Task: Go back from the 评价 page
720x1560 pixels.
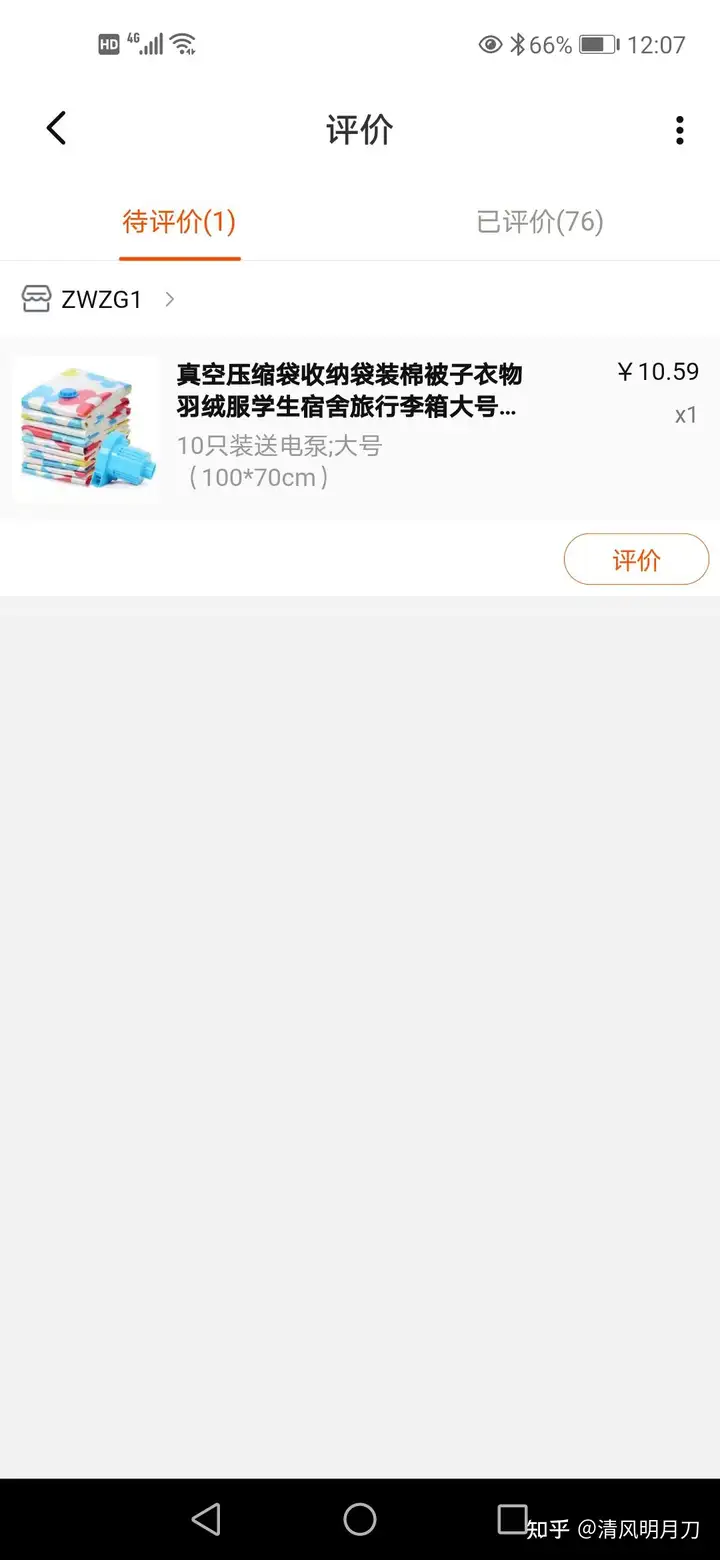Action: tap(56, 129)
